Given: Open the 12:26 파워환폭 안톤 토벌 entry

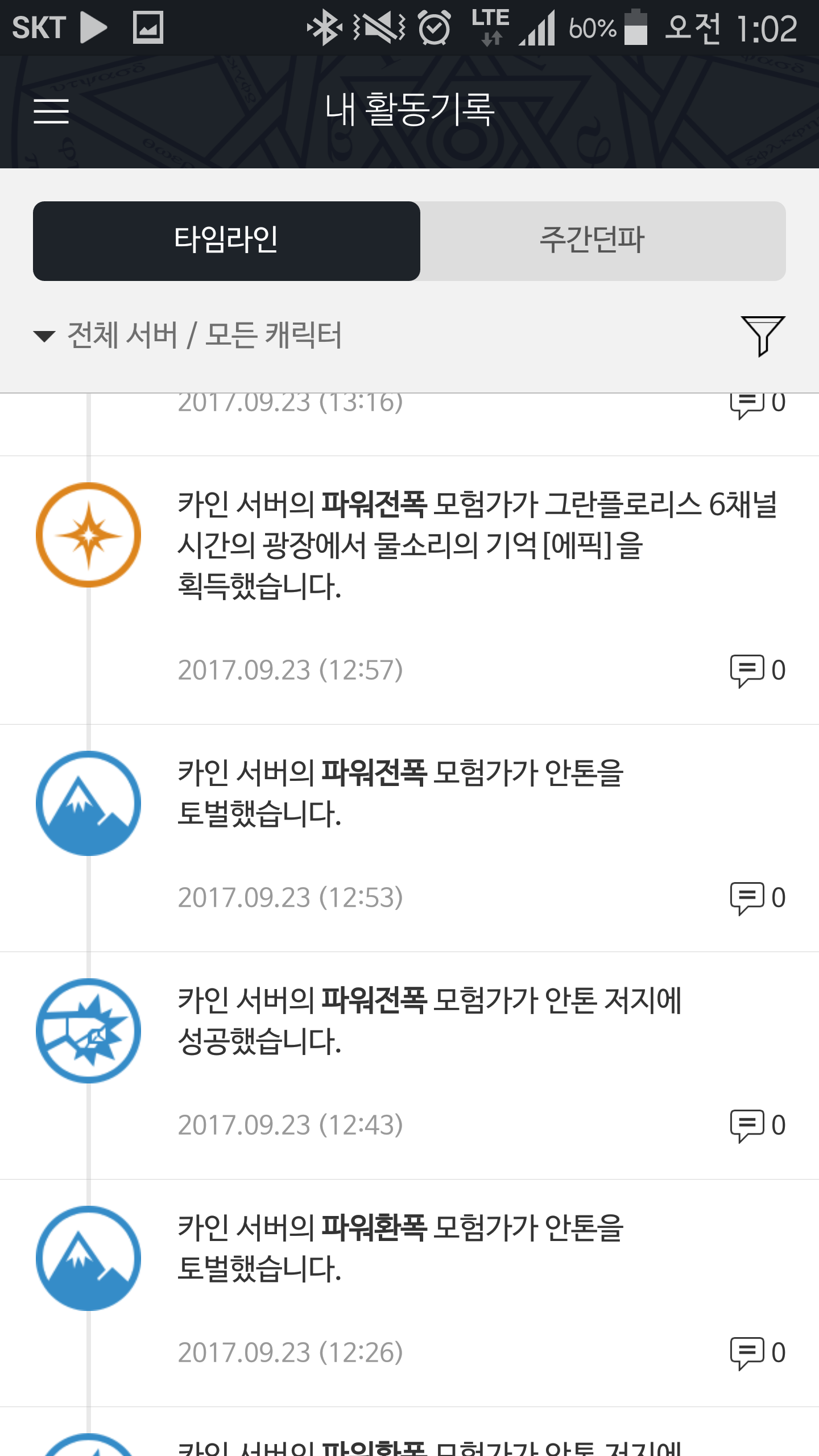Looking at the screenshot, I should click(x=400, y=1248).
